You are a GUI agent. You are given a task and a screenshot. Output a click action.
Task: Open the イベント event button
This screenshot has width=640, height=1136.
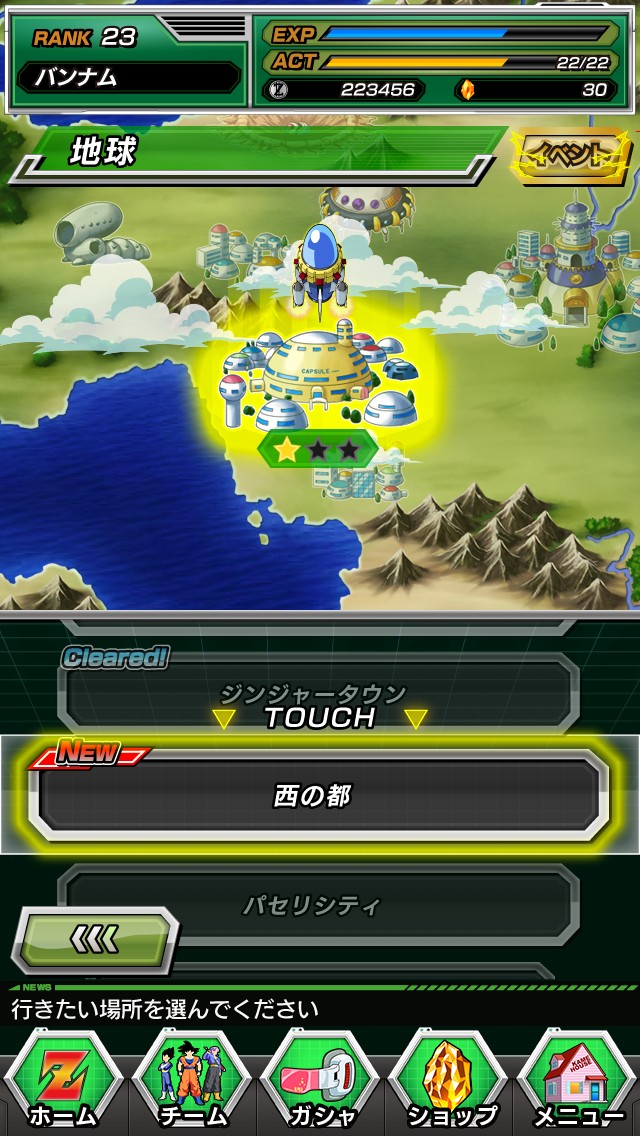click(568, 156)
